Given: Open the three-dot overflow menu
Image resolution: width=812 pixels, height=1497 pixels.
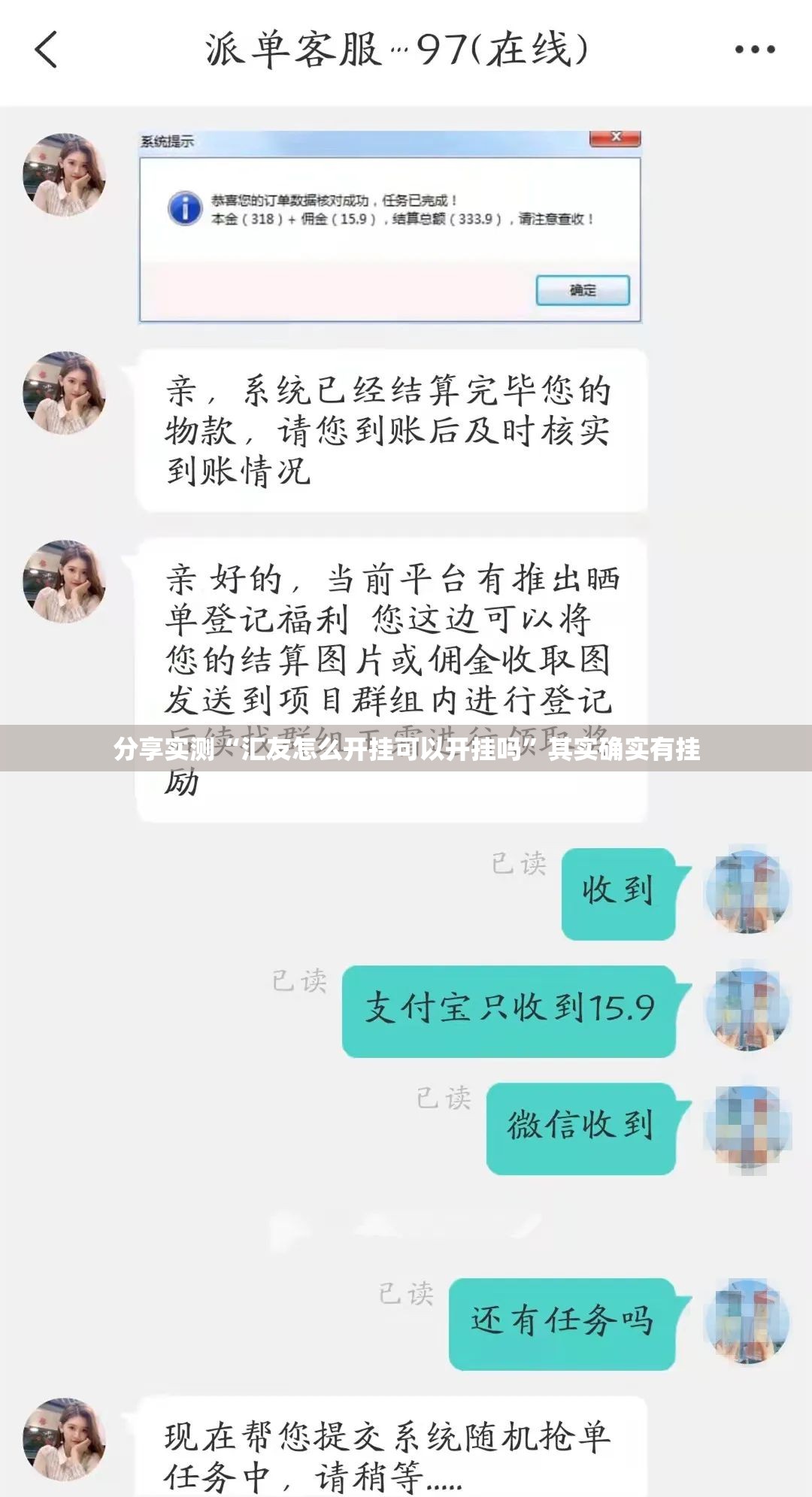Looking at the screenshot, I should (754, 50).
